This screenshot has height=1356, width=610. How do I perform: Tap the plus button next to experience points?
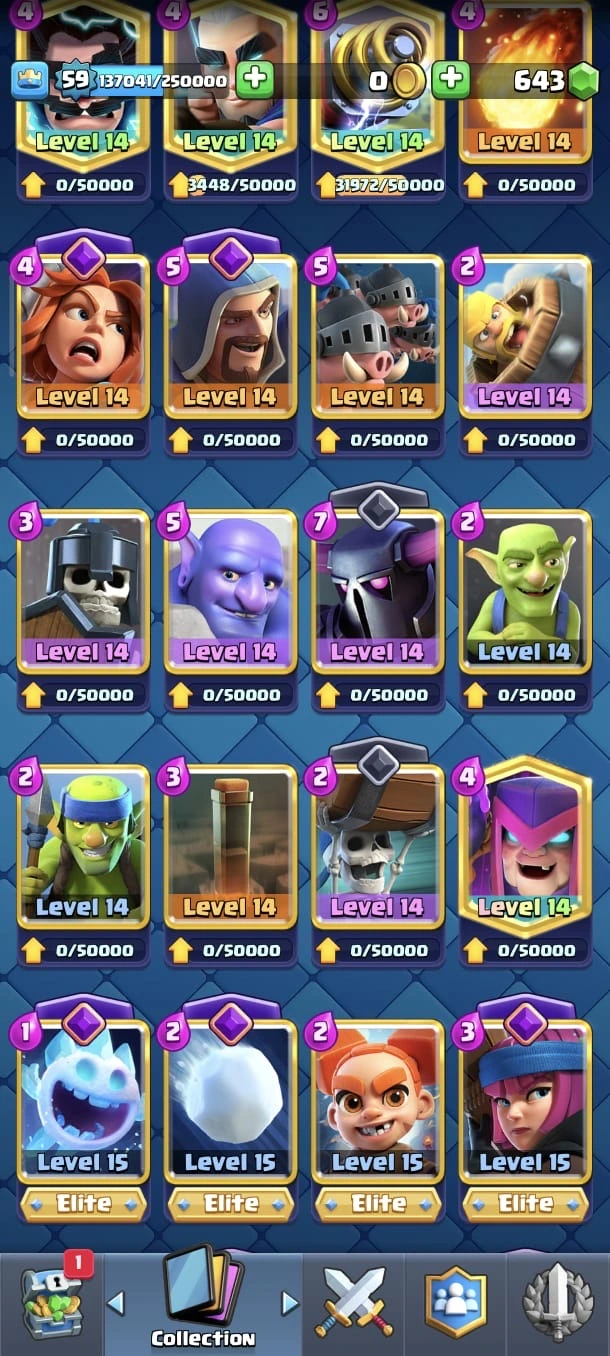[255, 80]
